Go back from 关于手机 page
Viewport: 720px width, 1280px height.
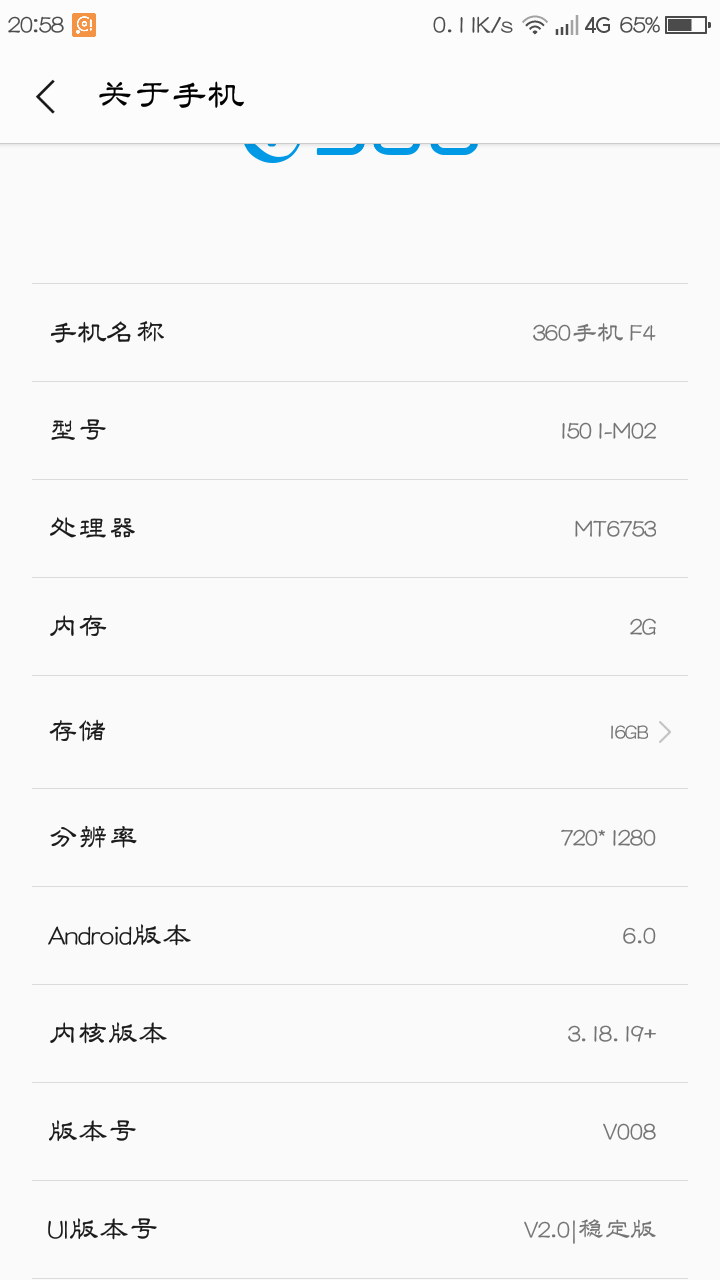tap(46, 96)
